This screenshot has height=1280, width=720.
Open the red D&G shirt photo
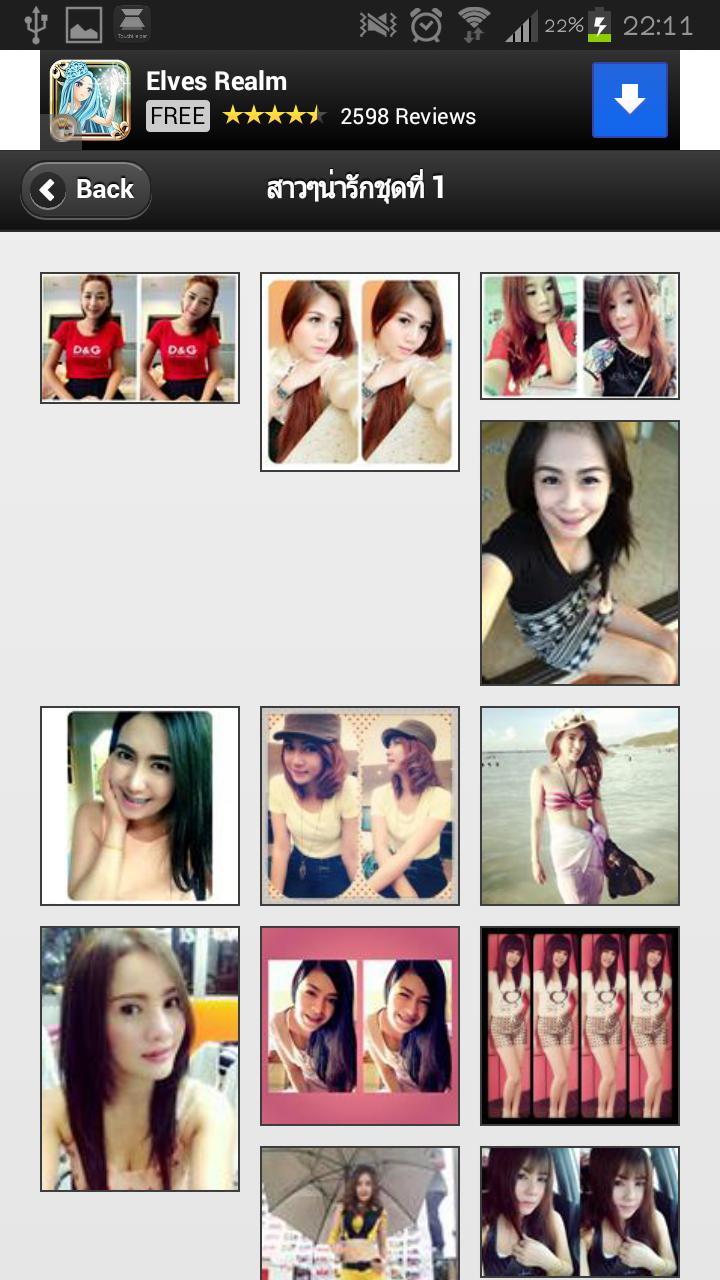[140, 338]
